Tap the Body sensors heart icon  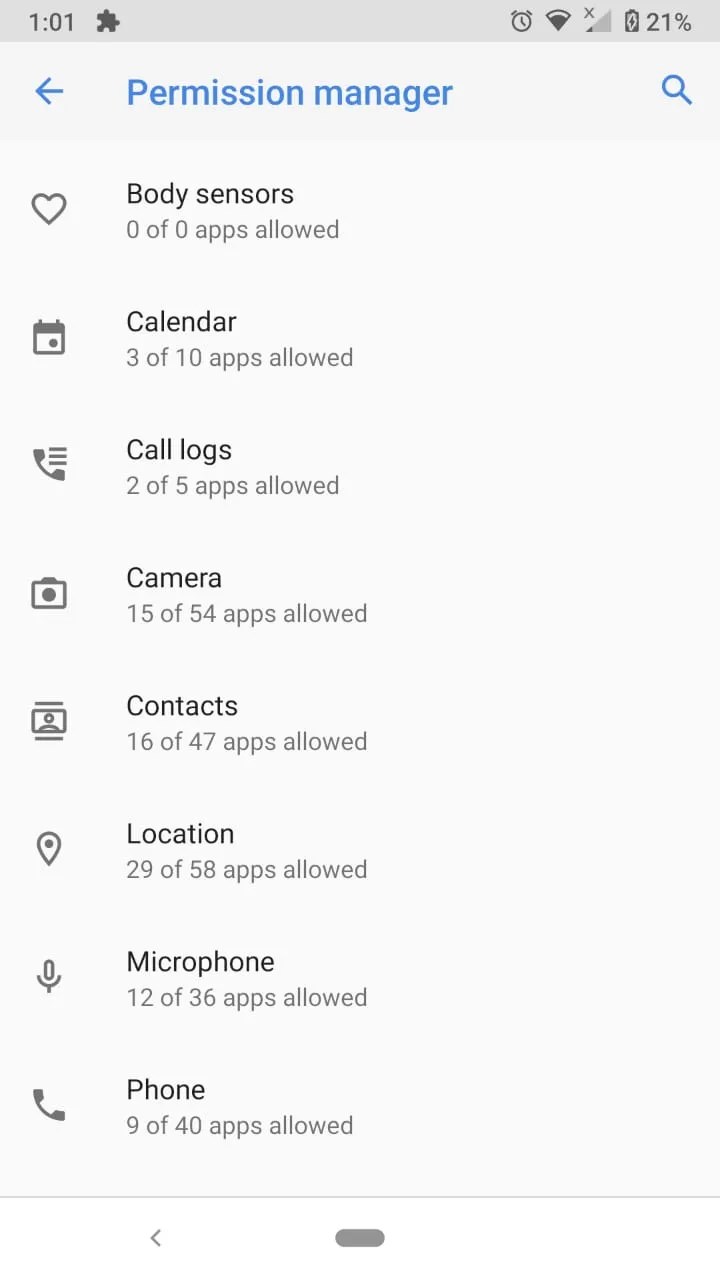[49, 209]
